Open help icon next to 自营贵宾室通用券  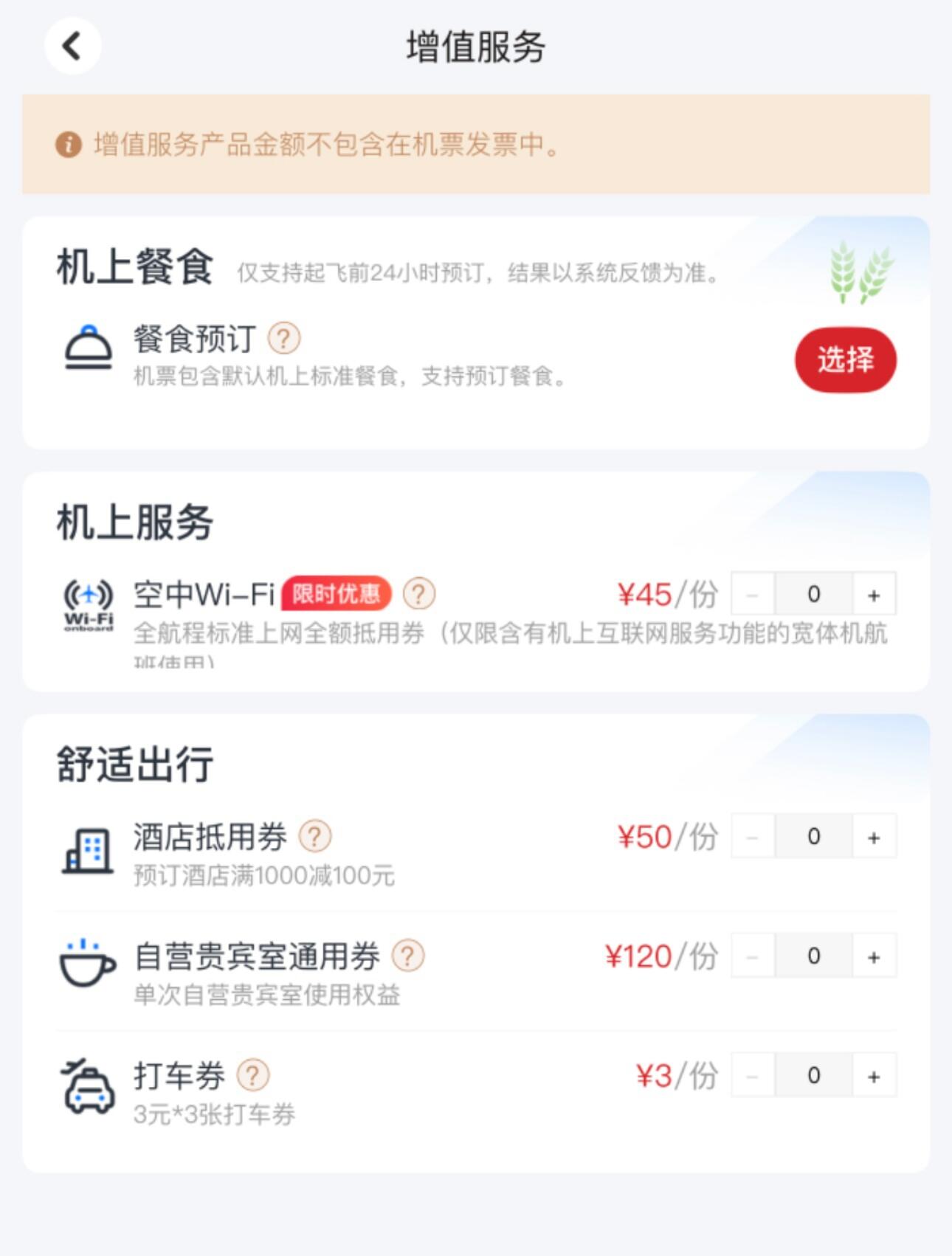click(408, 956)
